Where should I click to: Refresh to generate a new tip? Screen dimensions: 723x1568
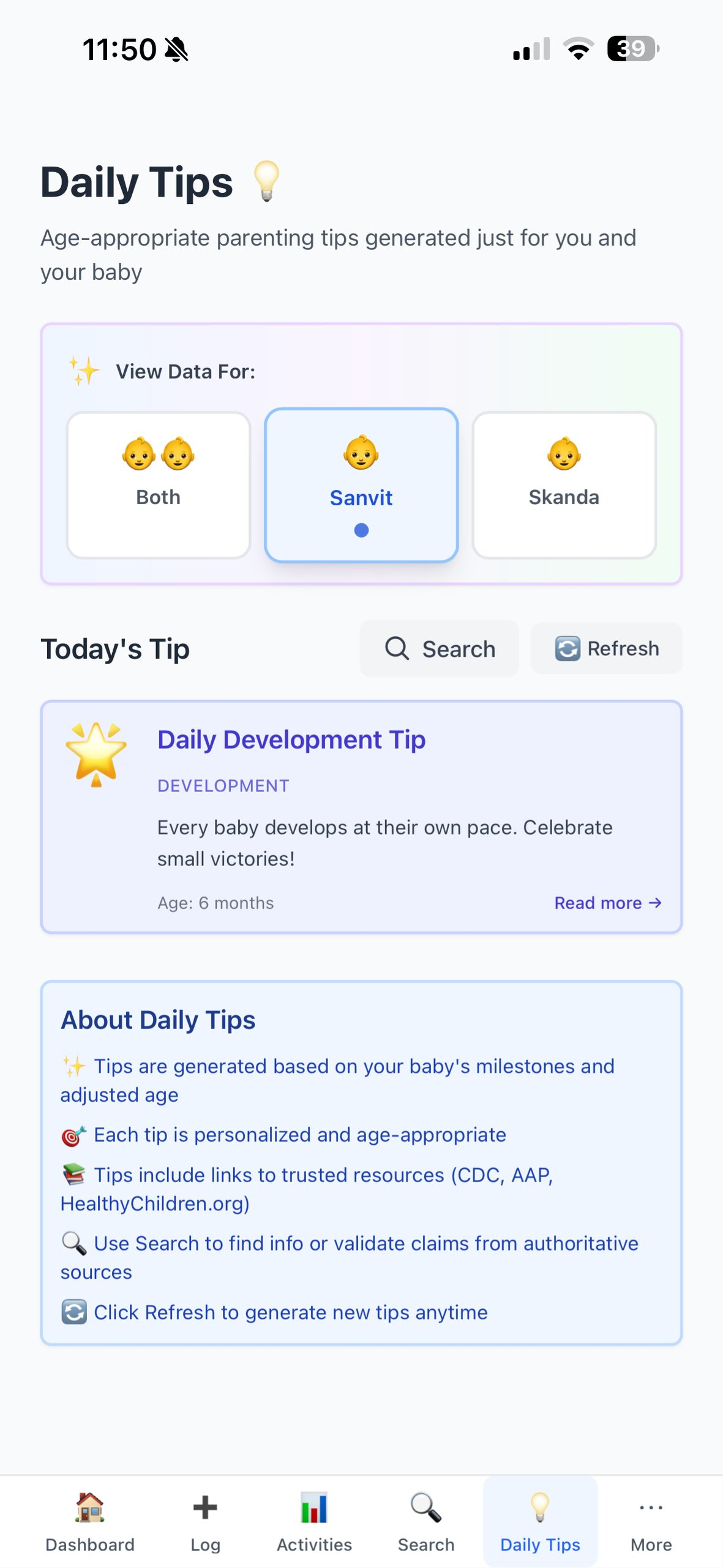point(606,649)
